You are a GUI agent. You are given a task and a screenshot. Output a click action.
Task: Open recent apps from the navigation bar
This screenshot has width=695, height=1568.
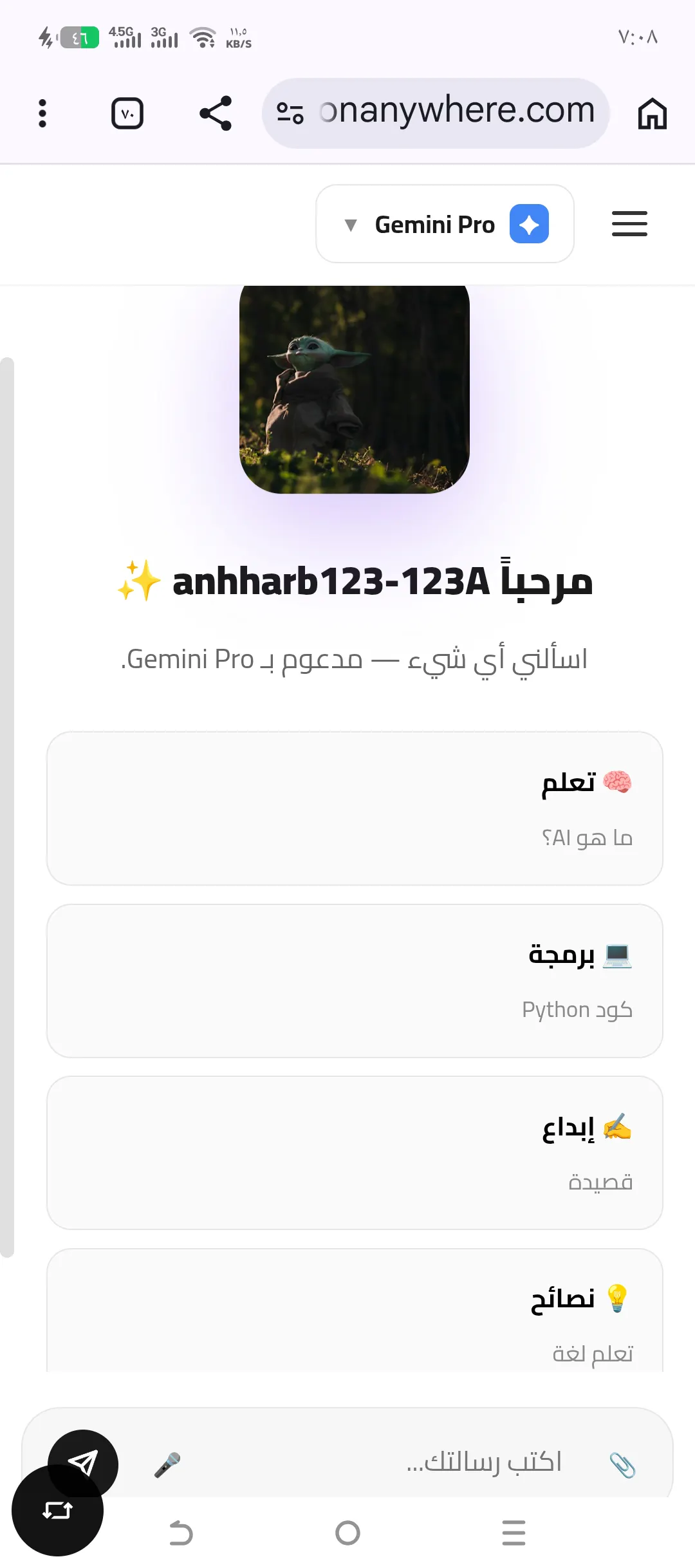point(514,1533)
